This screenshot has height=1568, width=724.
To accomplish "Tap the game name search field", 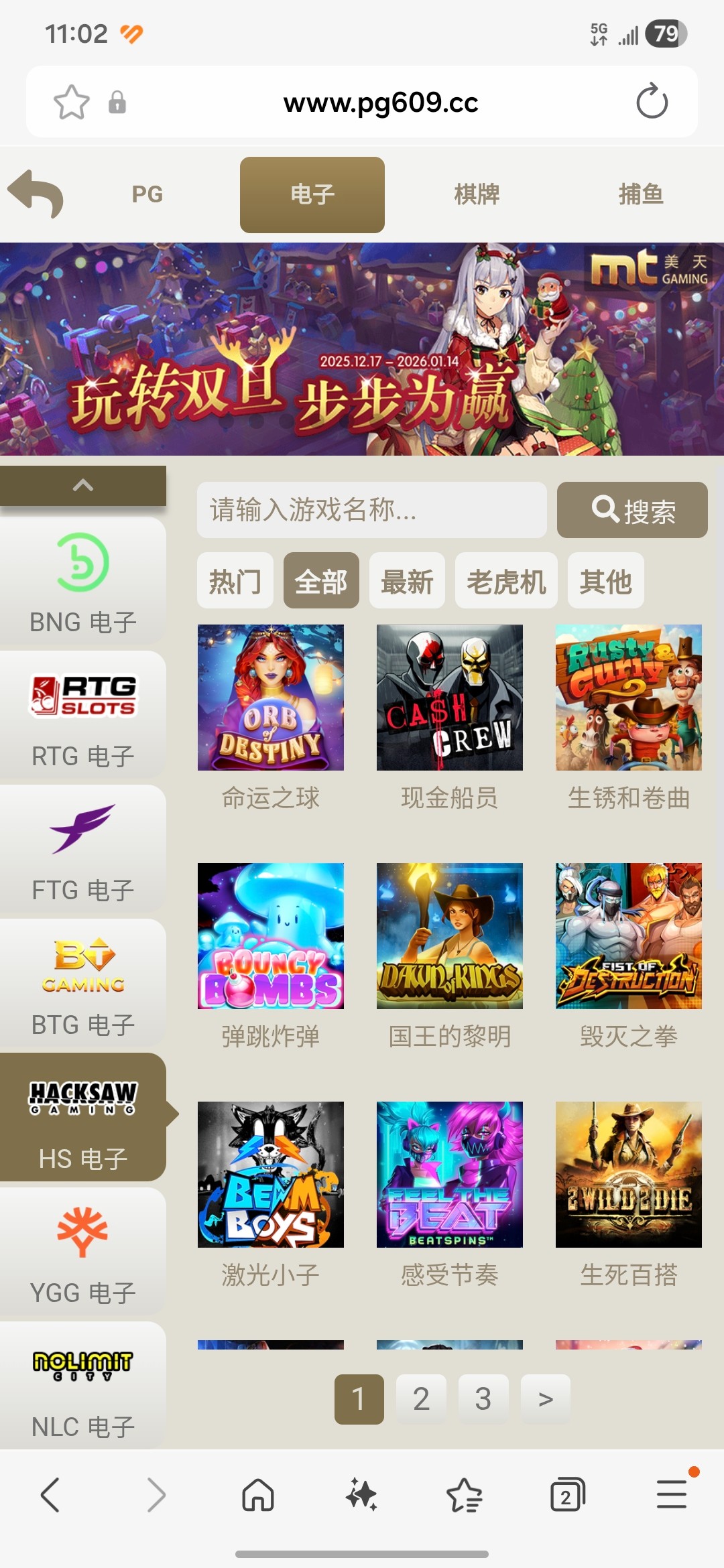I will (371, 510).
